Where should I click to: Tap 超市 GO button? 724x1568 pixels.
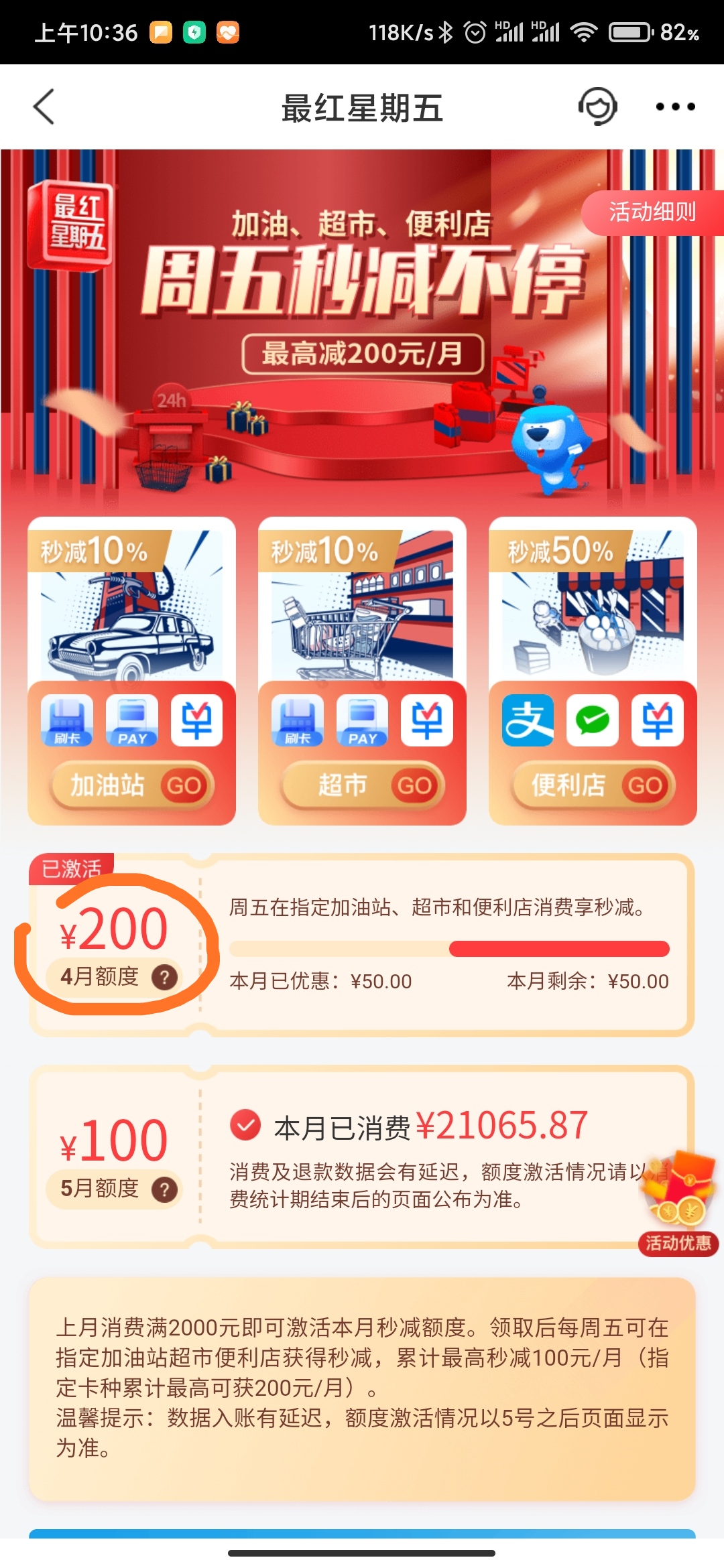[363, 785]
